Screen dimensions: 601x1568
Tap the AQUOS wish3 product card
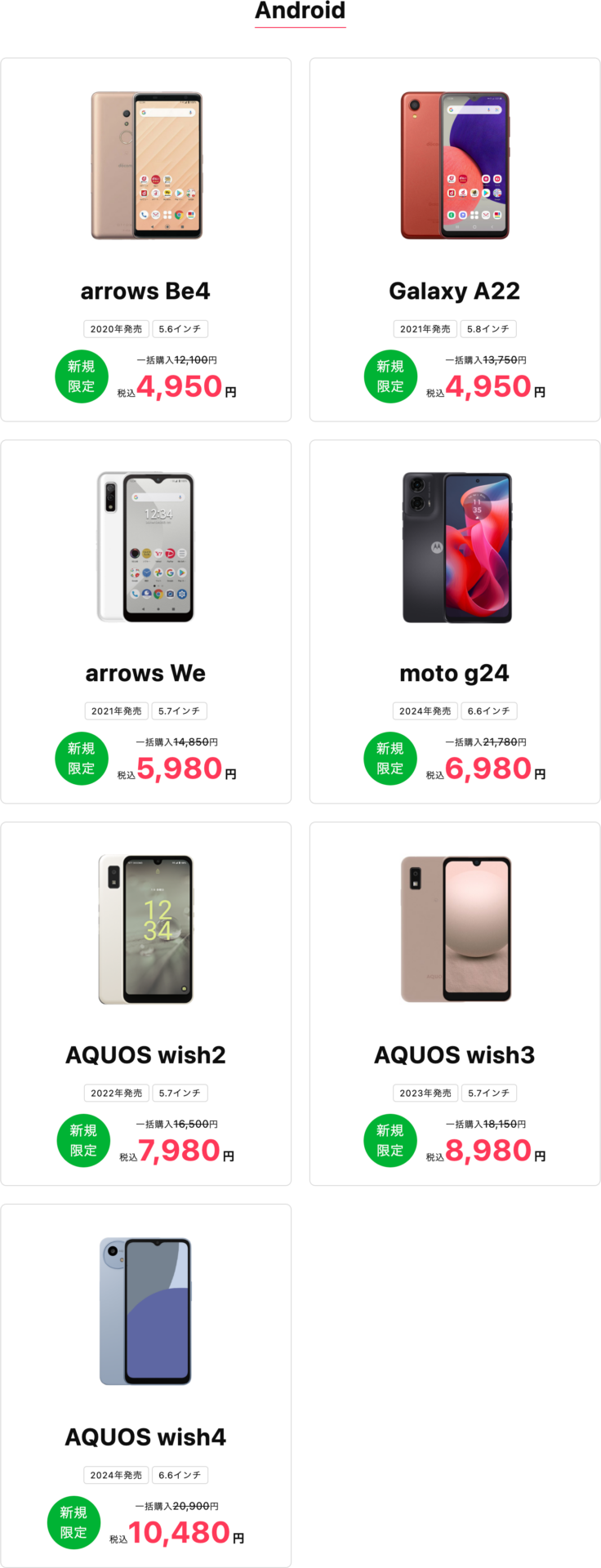pyautogui.click(x=454, y=1003)
